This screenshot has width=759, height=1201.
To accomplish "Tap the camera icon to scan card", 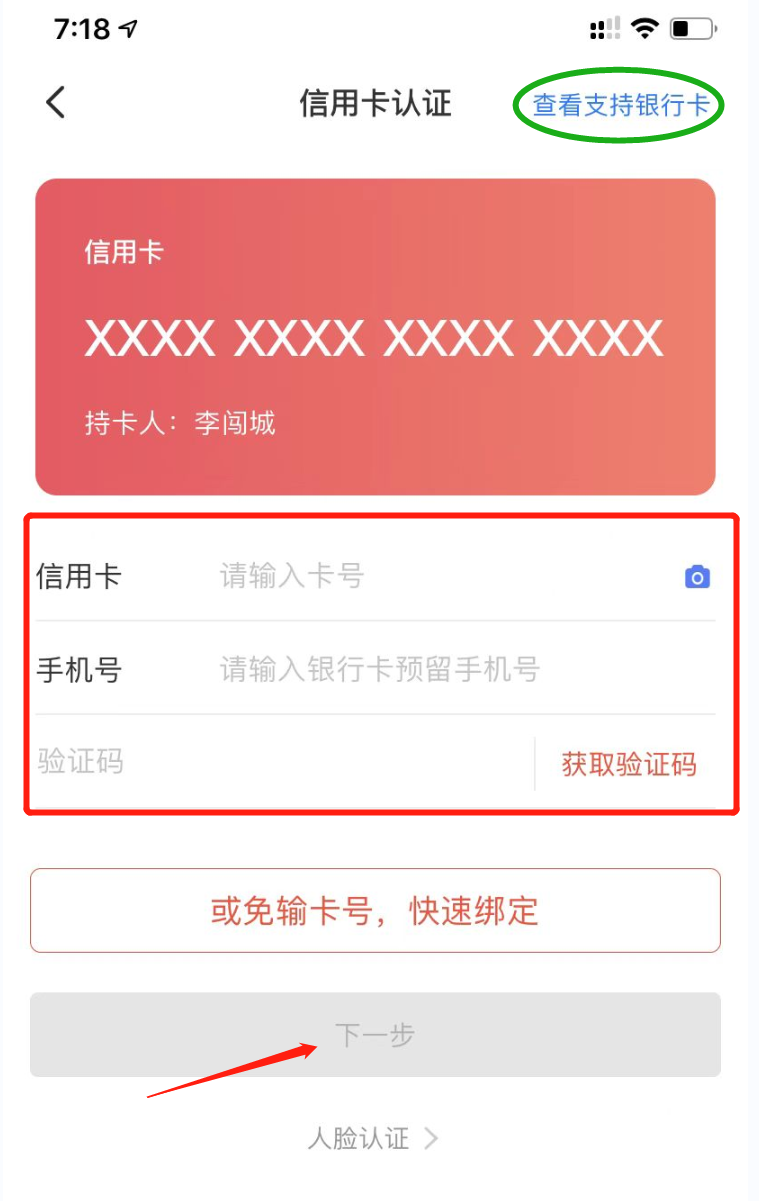I will pos(697,577).
